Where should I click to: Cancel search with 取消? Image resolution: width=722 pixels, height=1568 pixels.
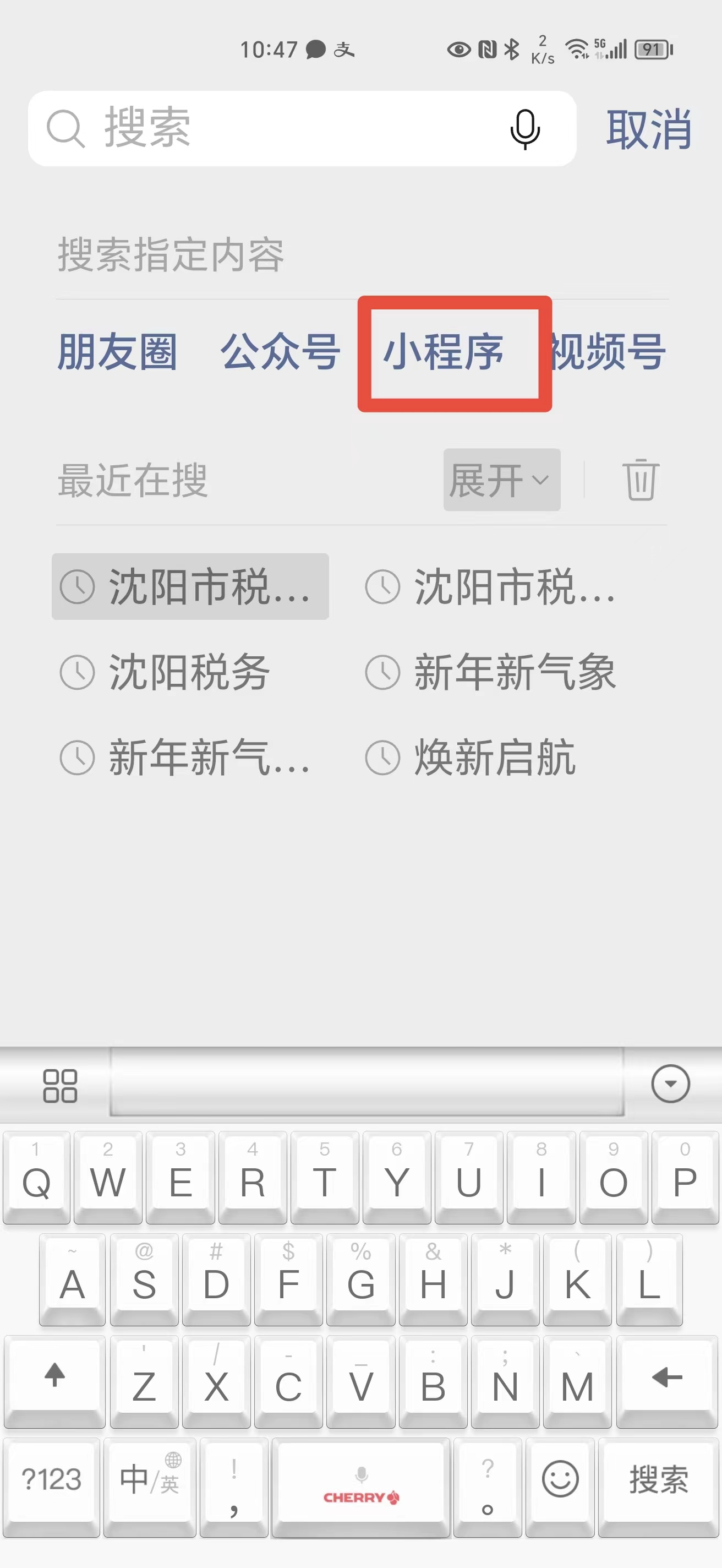[x=648, y=129]
